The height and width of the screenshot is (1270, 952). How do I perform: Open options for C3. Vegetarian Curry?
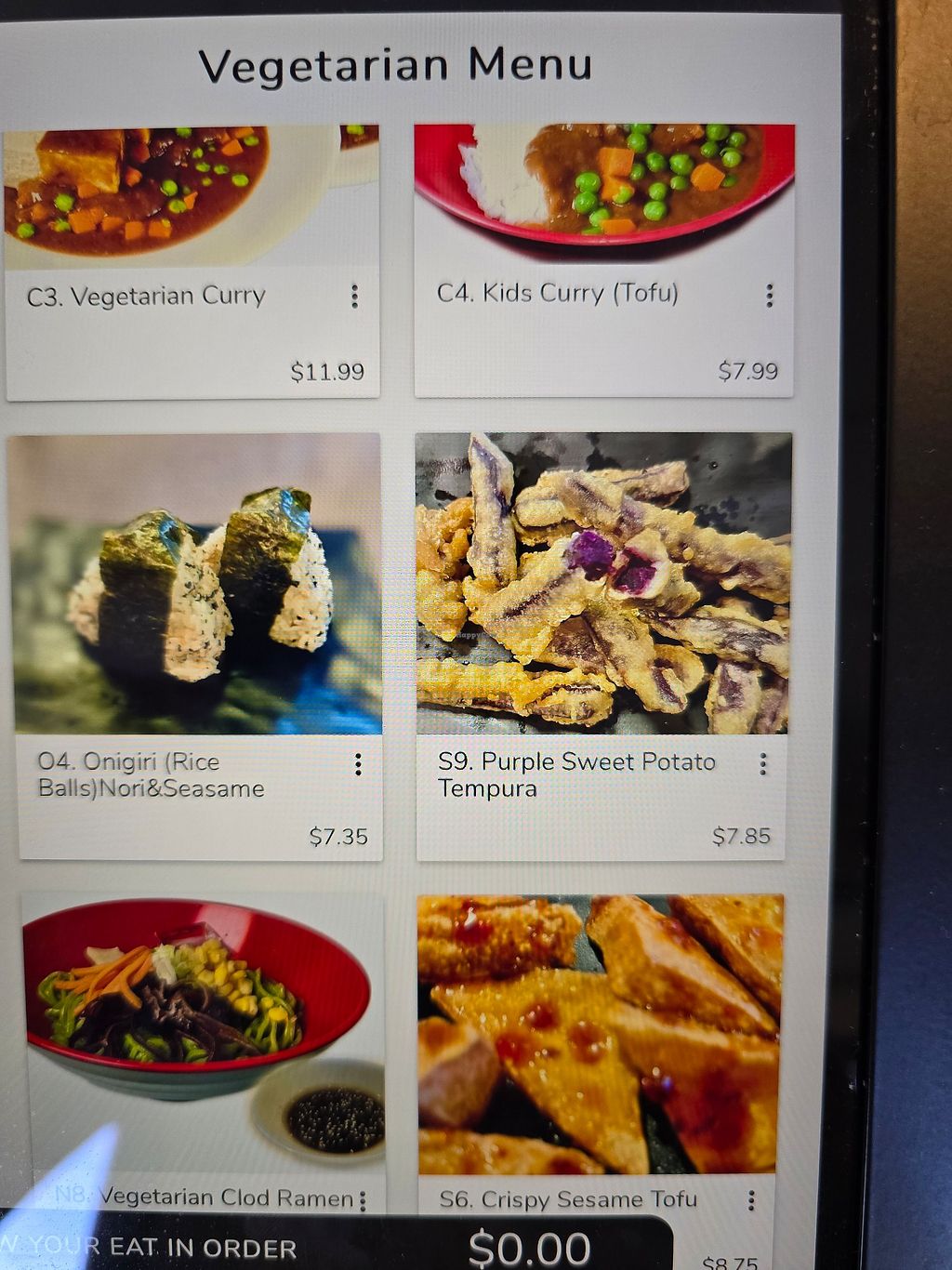(x=354, y=297)
